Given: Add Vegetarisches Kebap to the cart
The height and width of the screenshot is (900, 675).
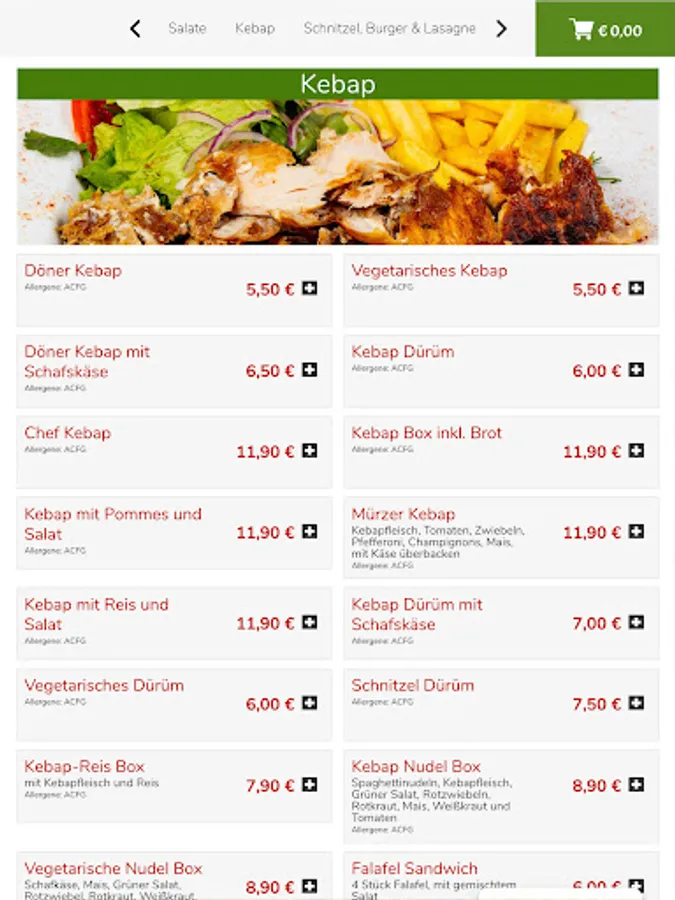Looking at the screenshot, I should click(636, 288).
